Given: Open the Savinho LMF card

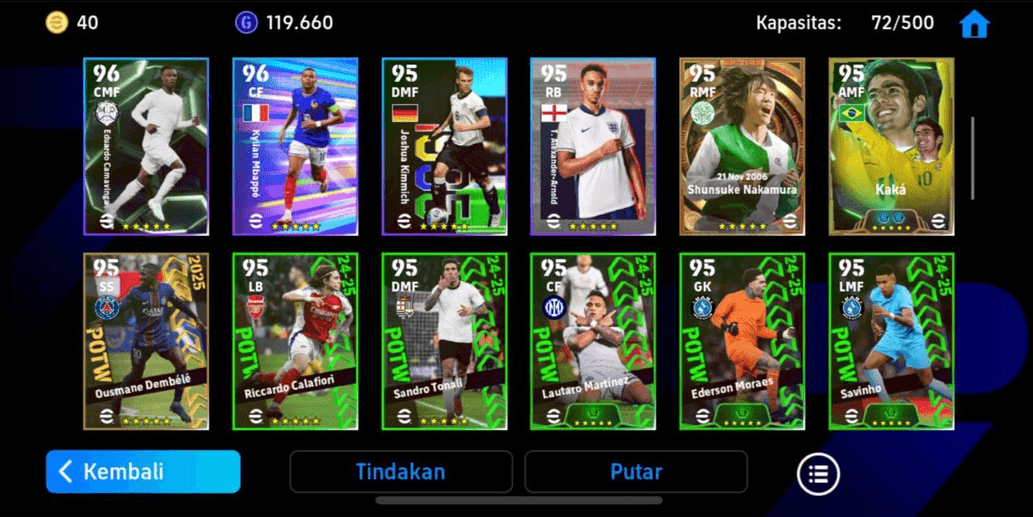Looking at the screenshot, I should click(891, 342).
